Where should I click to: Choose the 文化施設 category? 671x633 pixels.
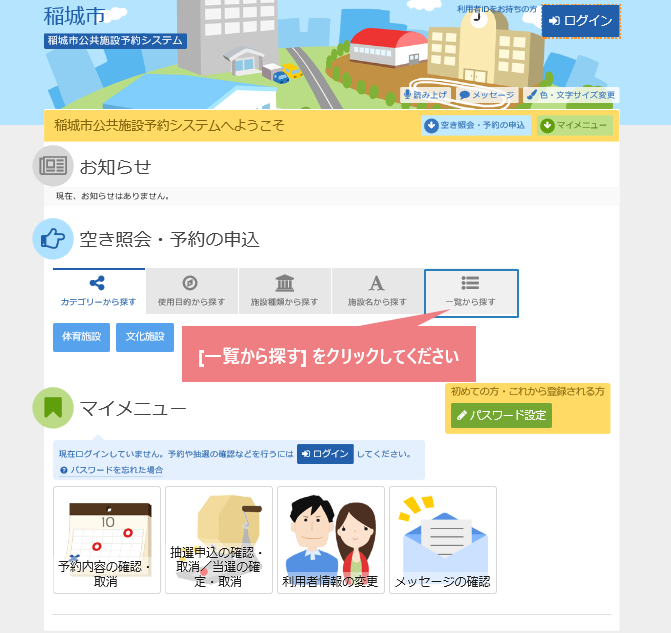[145, 337]
